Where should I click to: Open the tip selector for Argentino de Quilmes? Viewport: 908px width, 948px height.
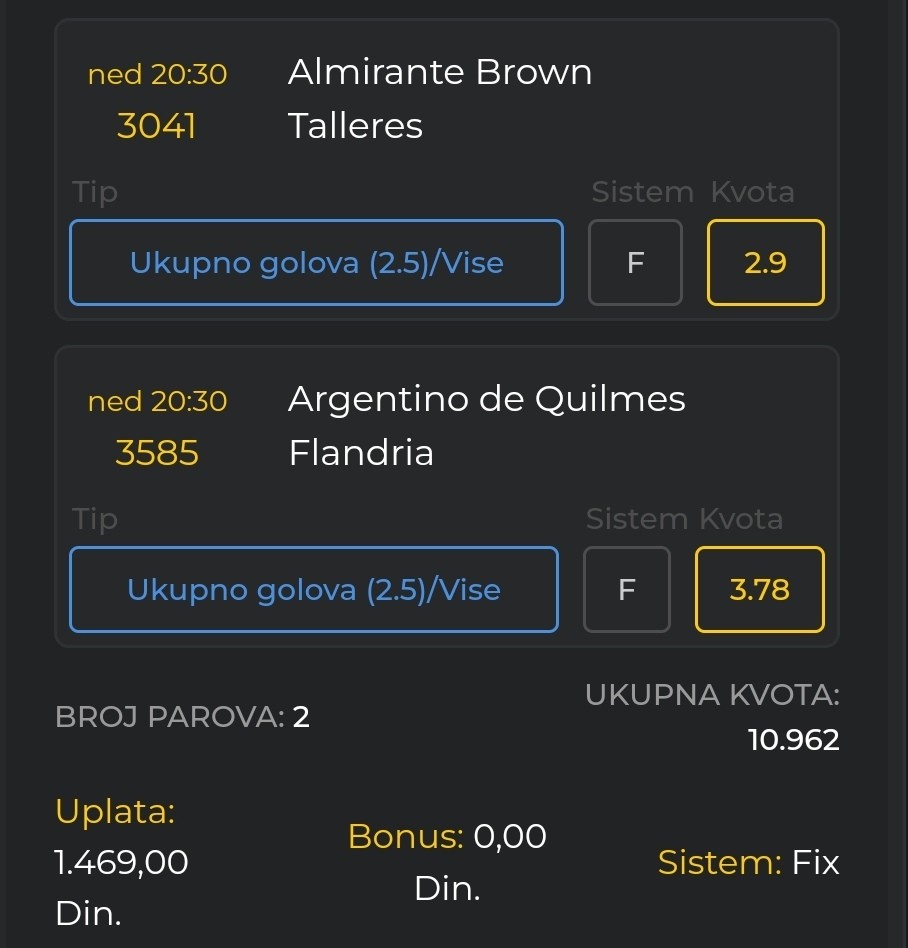coord(314,590)
